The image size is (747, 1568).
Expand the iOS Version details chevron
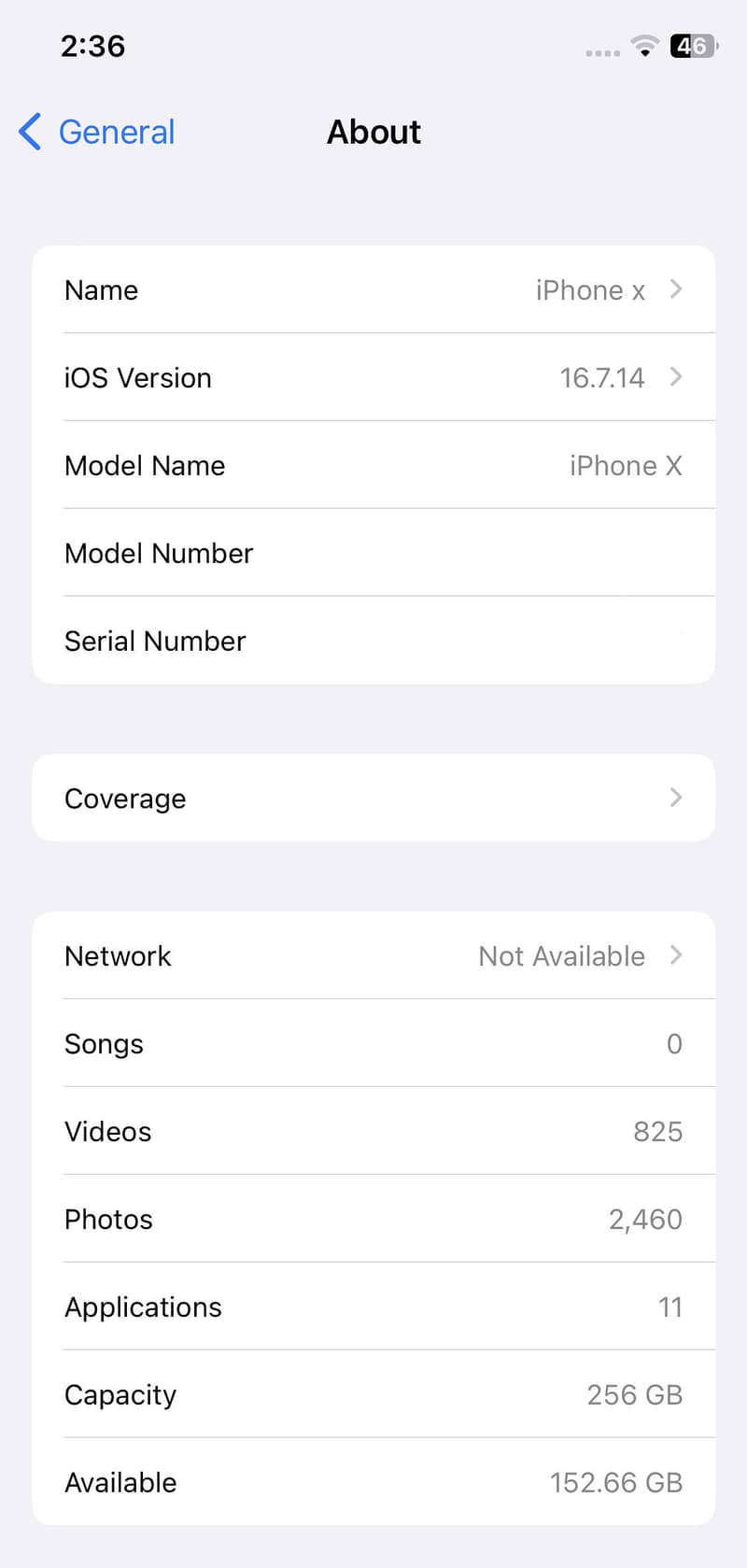click(x=674, y=377)
